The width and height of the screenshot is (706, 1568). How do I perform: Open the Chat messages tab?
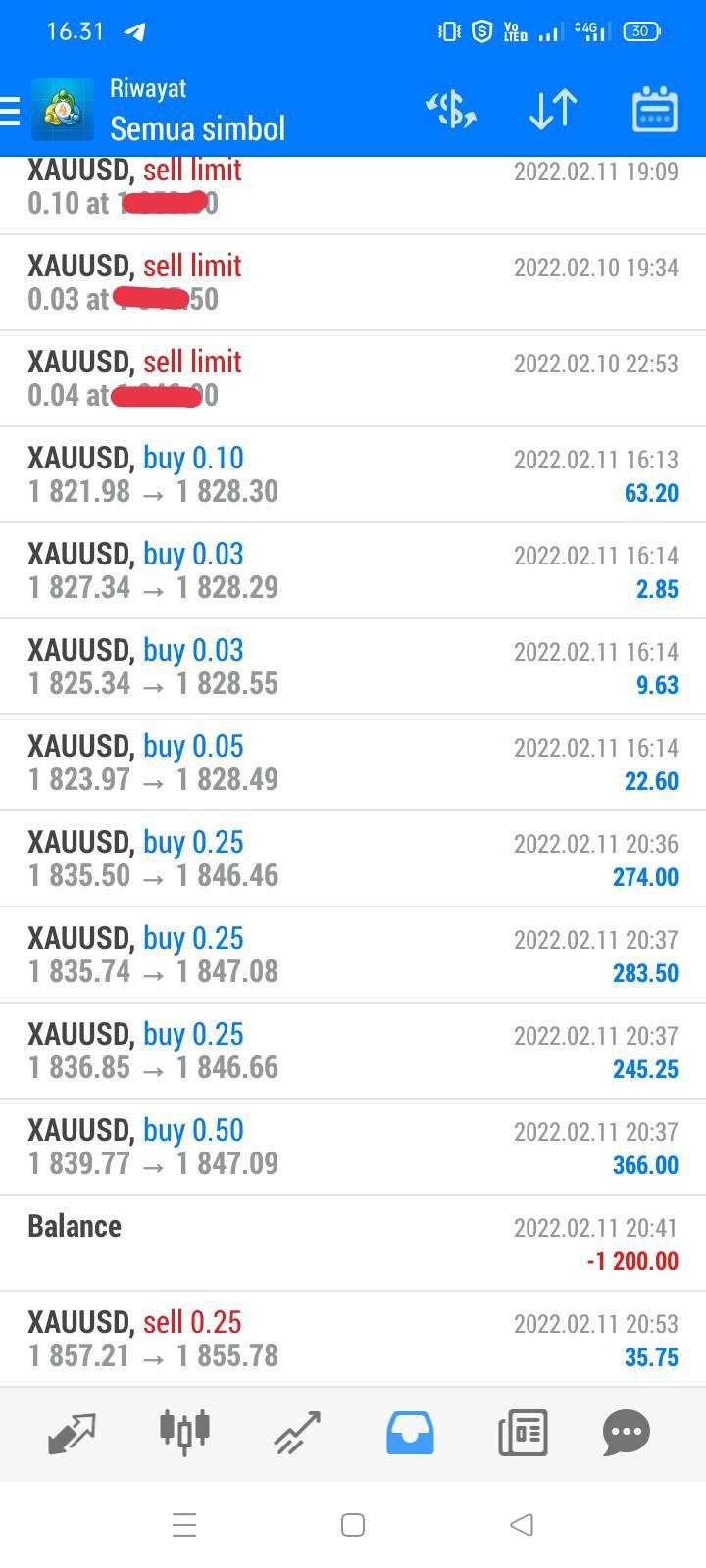point(627,1433)
